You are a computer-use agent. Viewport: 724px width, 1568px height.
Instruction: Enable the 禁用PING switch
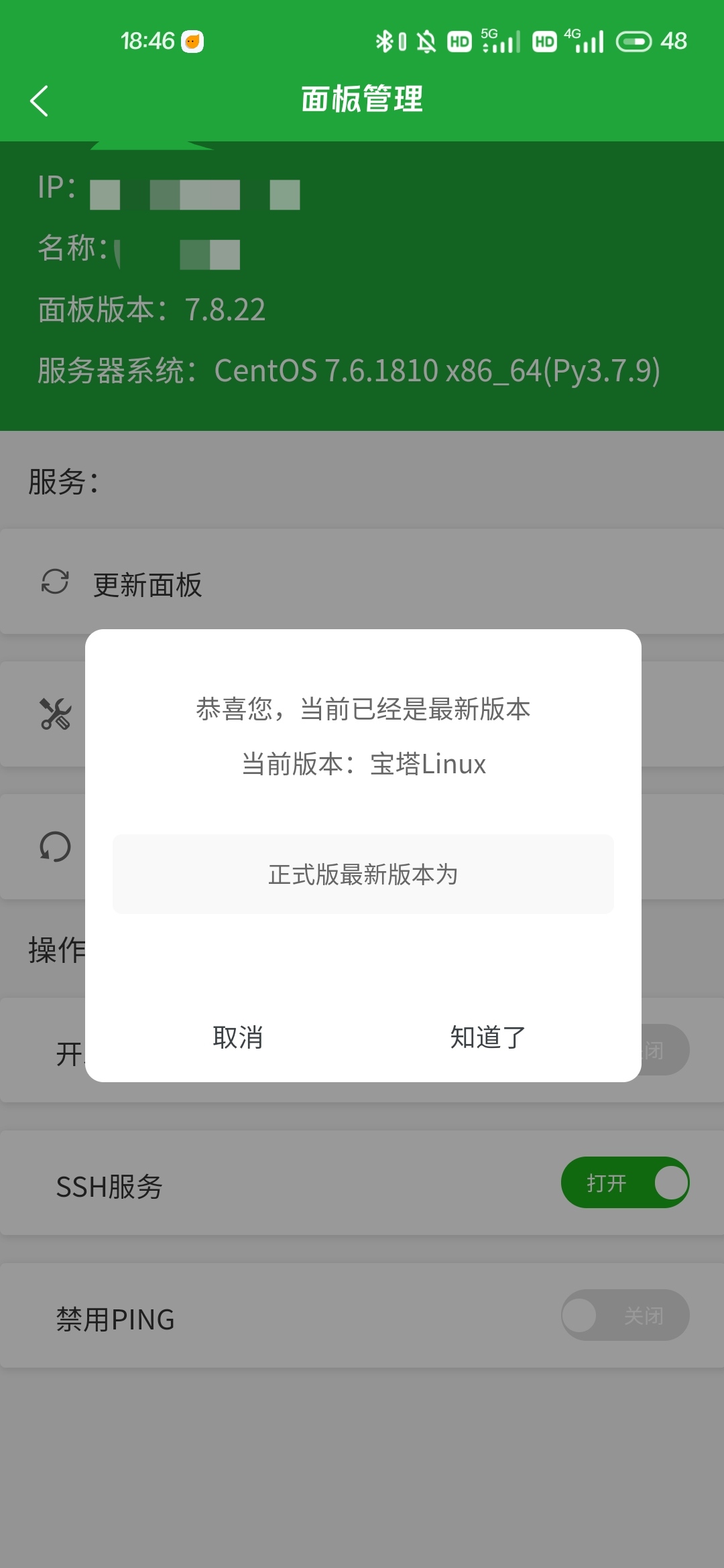(624, 1315)
